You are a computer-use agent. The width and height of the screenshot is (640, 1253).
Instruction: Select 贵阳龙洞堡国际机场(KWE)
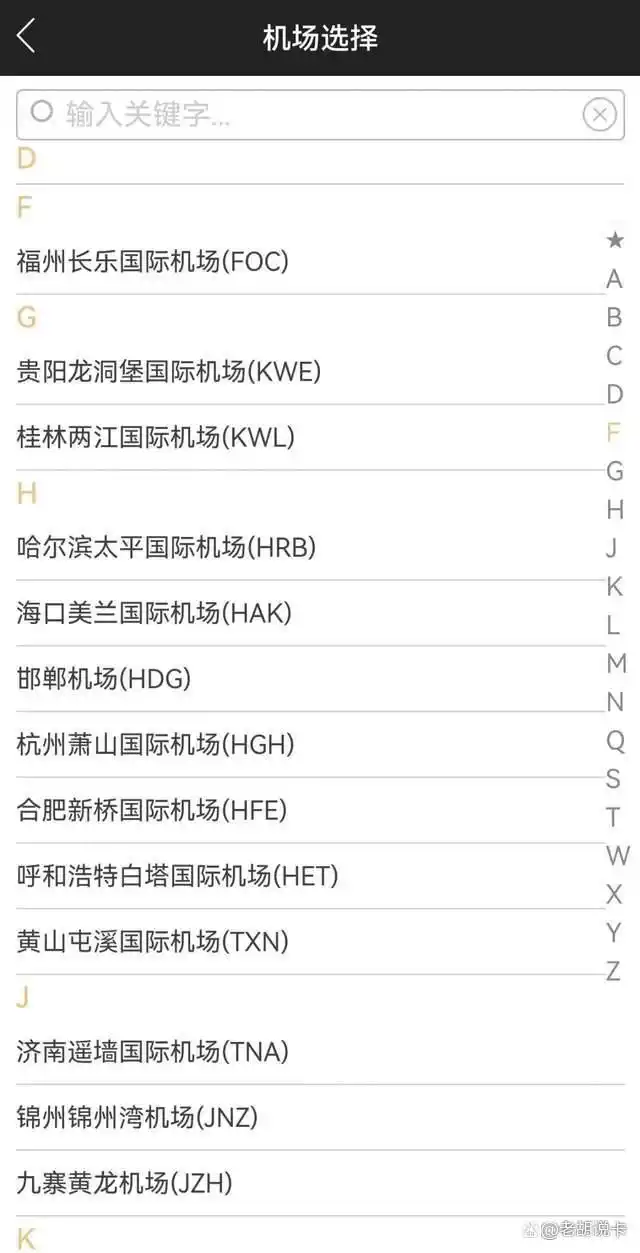(x=169, y=372)
